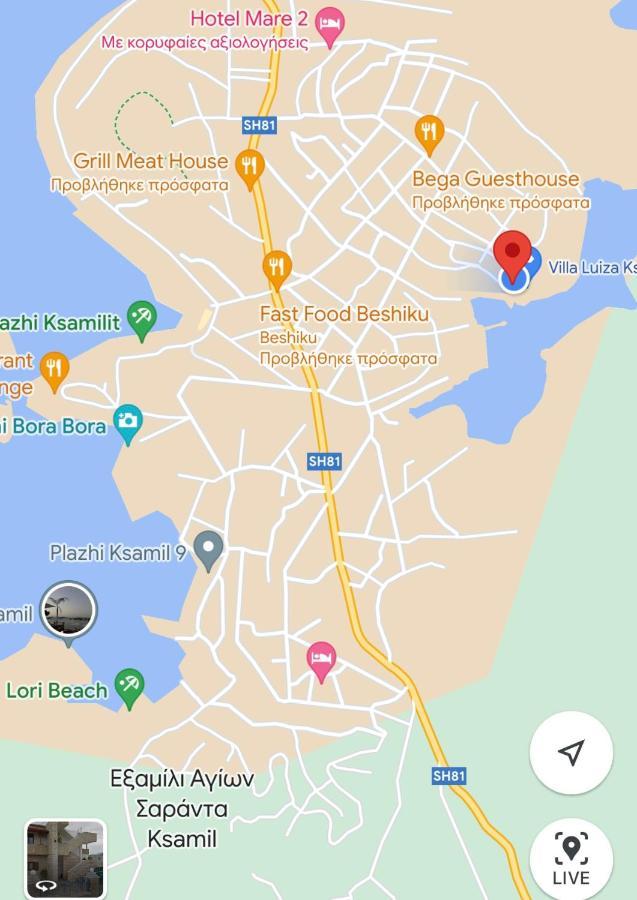Select the pink hotel pin near SH81
637x900 pixels.
(321, 660)
